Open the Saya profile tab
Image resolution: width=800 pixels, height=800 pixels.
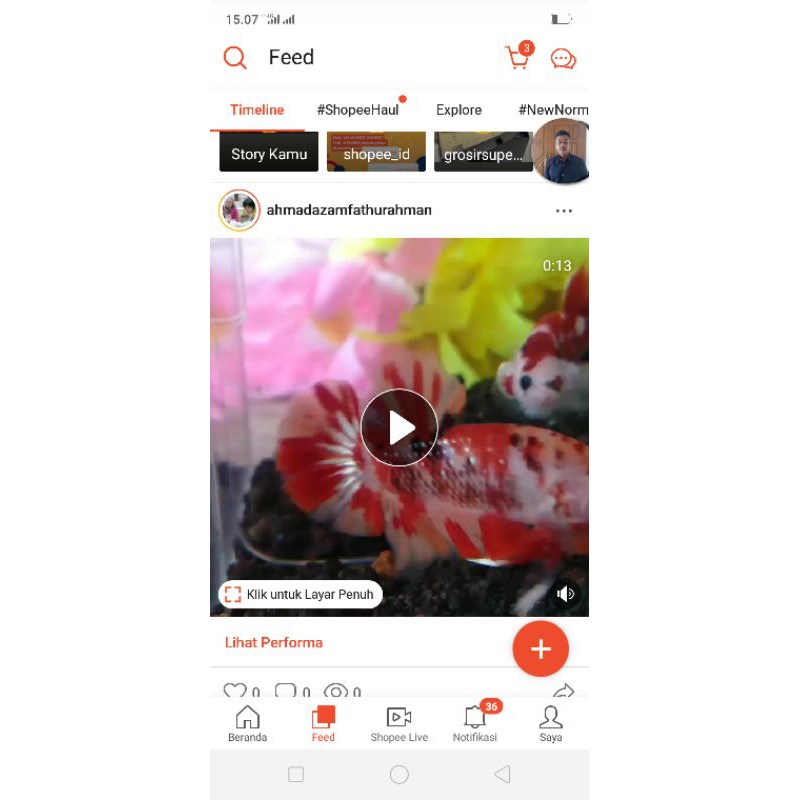551,724
